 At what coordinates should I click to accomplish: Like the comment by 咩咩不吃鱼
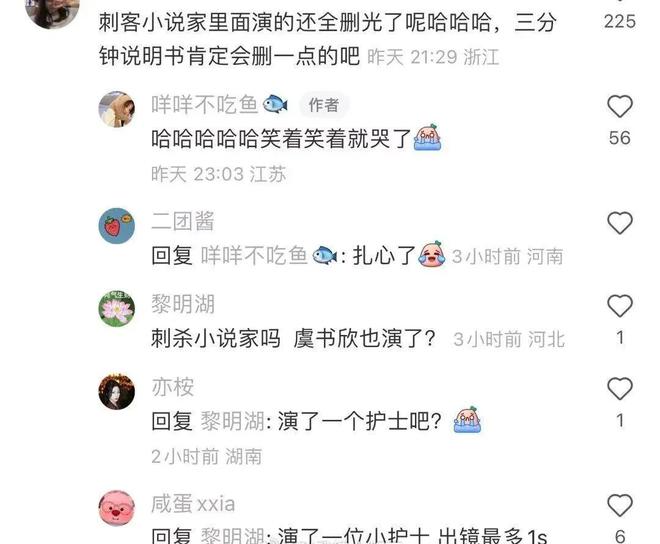coord(620,106)
